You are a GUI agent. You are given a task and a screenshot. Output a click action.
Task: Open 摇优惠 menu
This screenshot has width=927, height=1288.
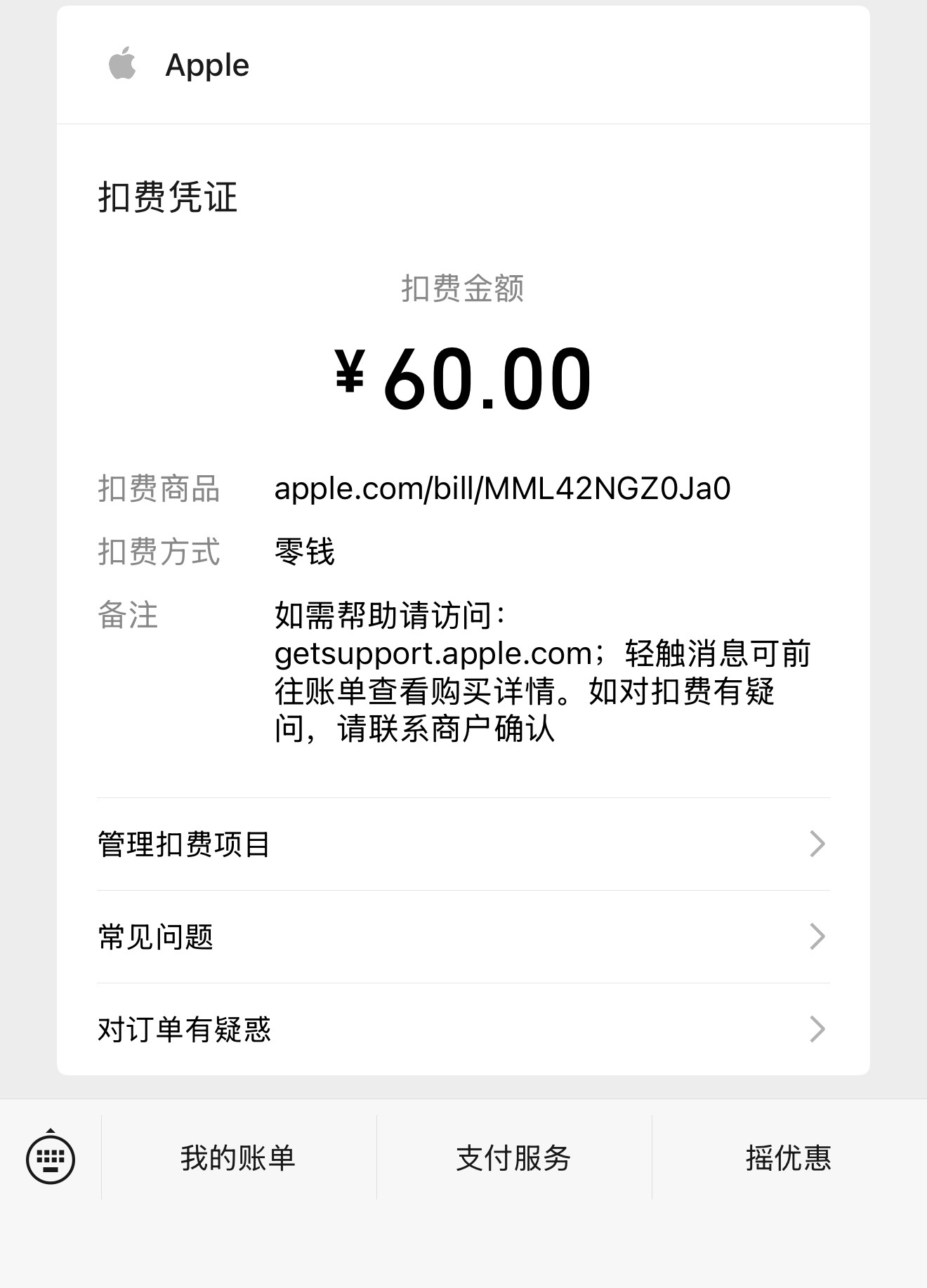click(788, 1158)
